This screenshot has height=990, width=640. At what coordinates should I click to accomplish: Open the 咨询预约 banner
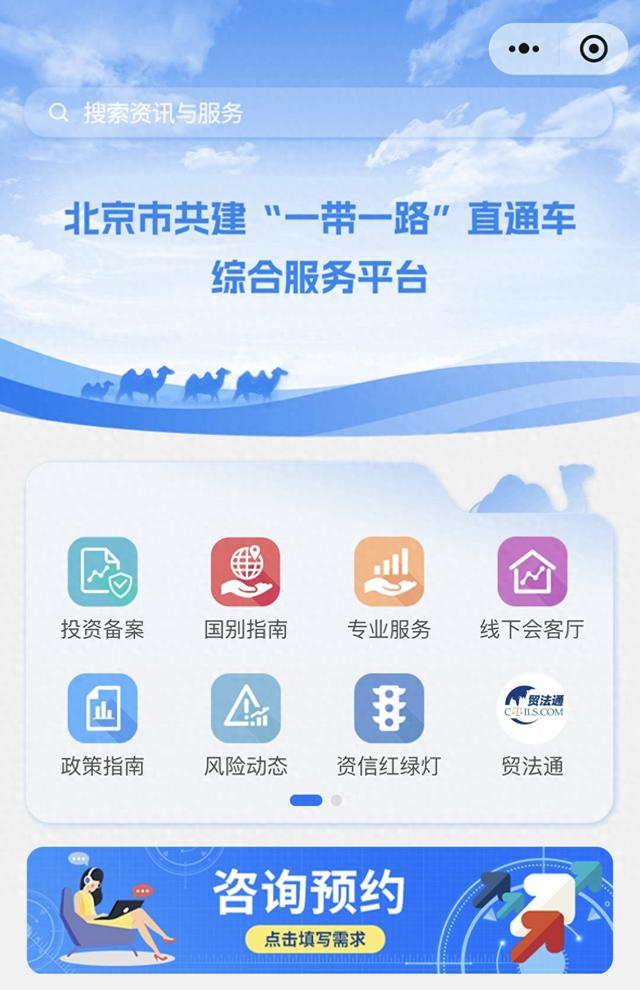click(319, 910)
